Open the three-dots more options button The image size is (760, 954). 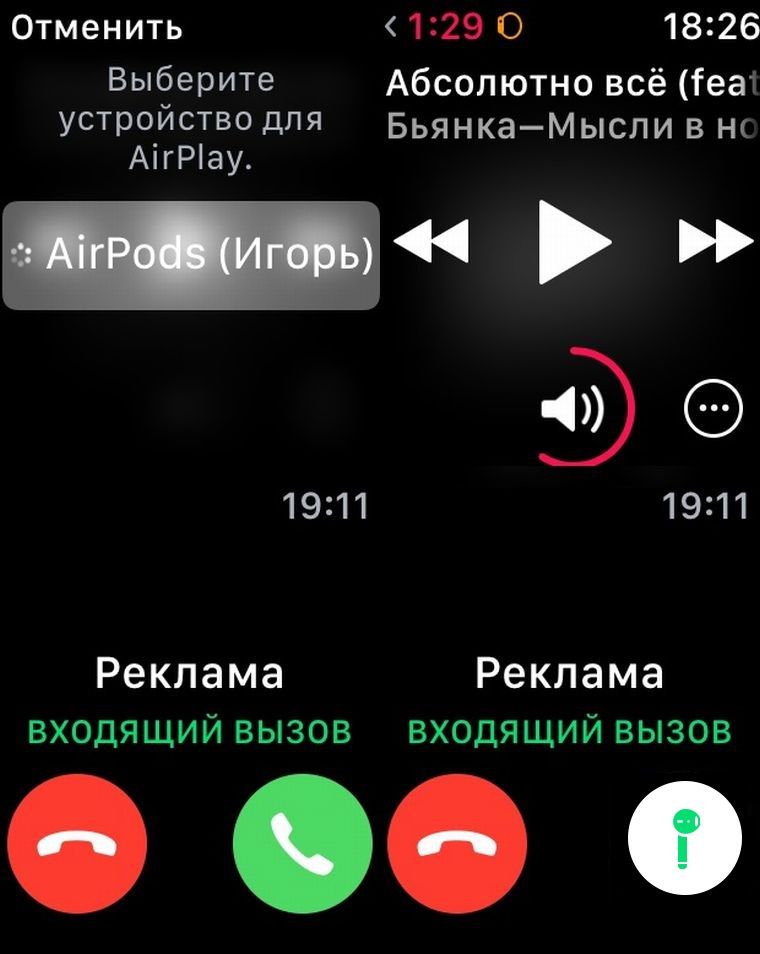coord(713,408)
